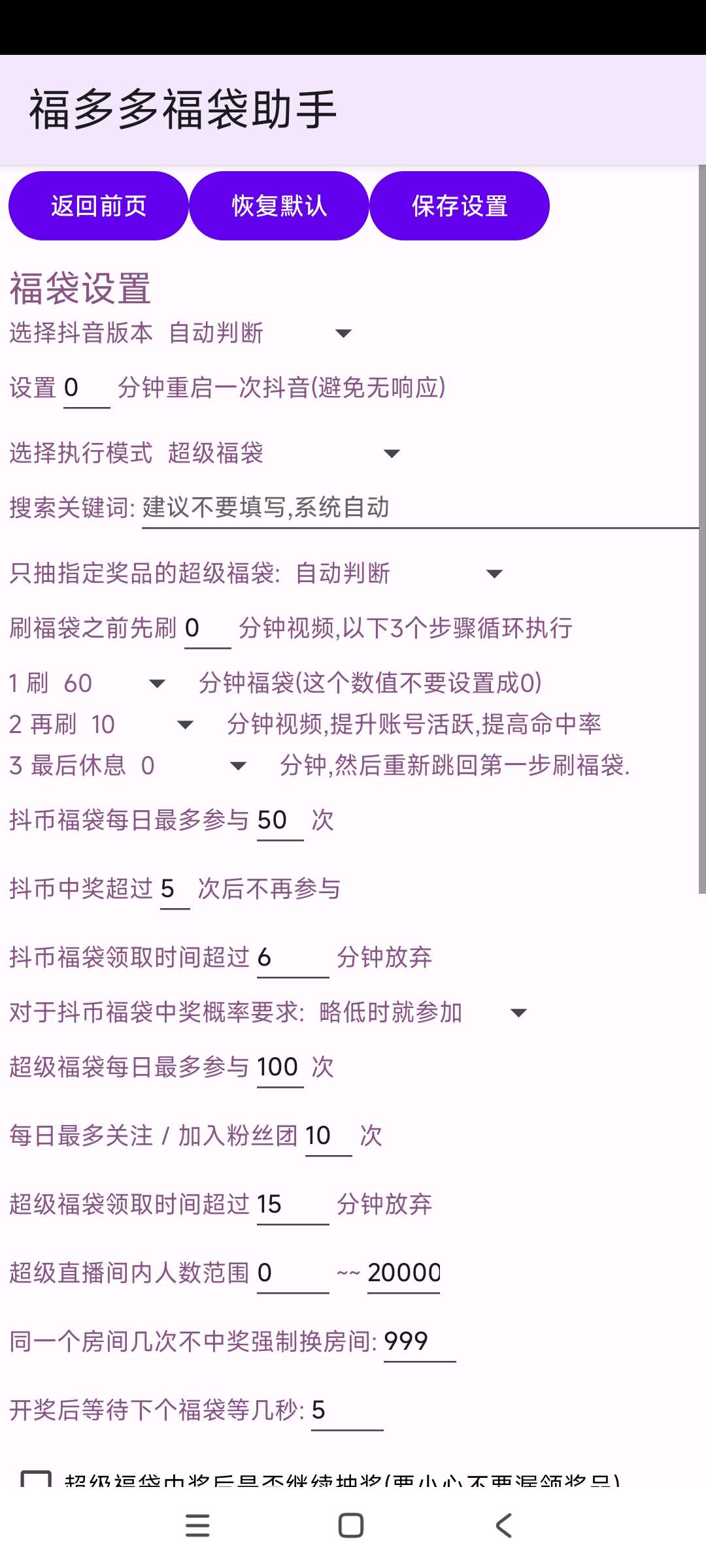The image size is (706, 1568).
Task: Change the 再刷 10 分钟视频 dropdown
Action: click(x=142, y=725)
